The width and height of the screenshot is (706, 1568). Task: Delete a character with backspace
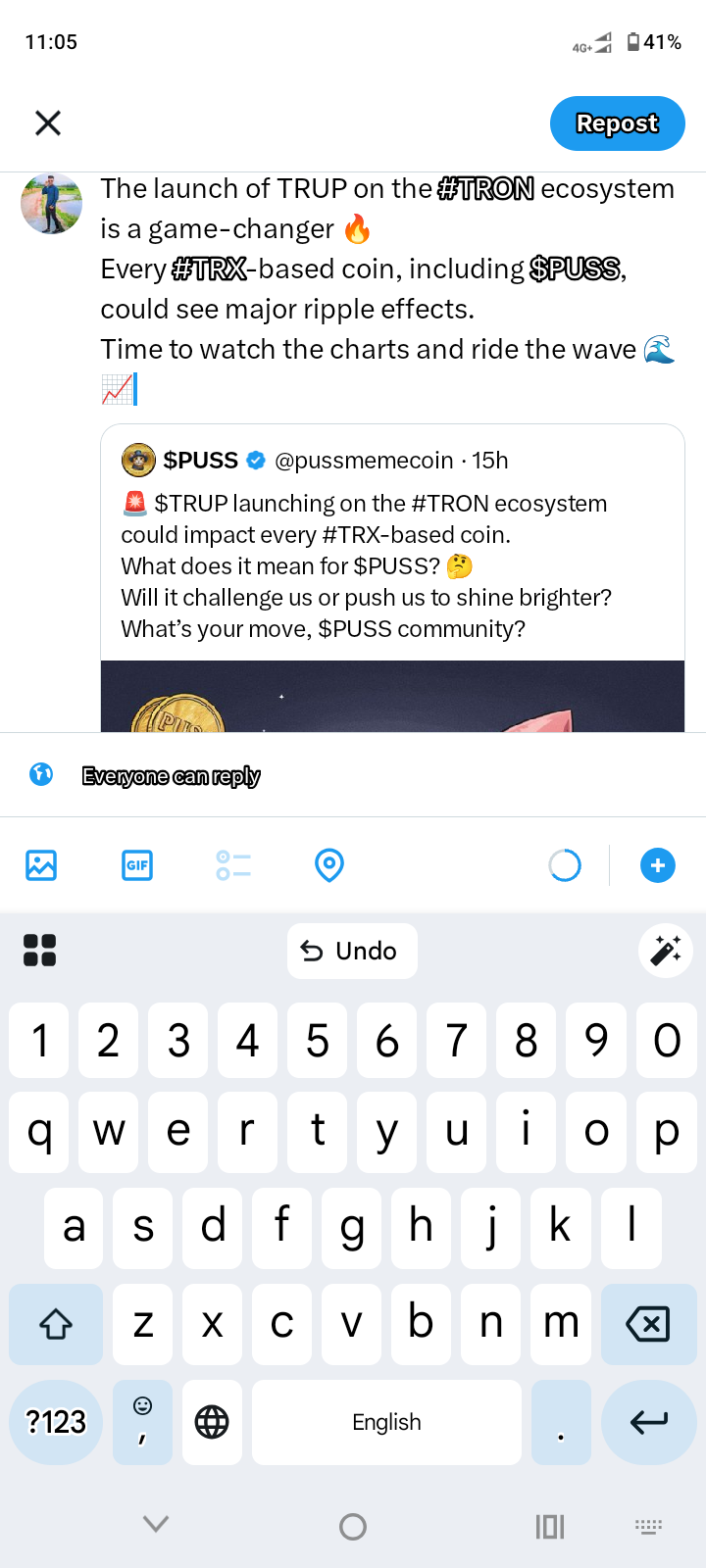point(647,1325)
